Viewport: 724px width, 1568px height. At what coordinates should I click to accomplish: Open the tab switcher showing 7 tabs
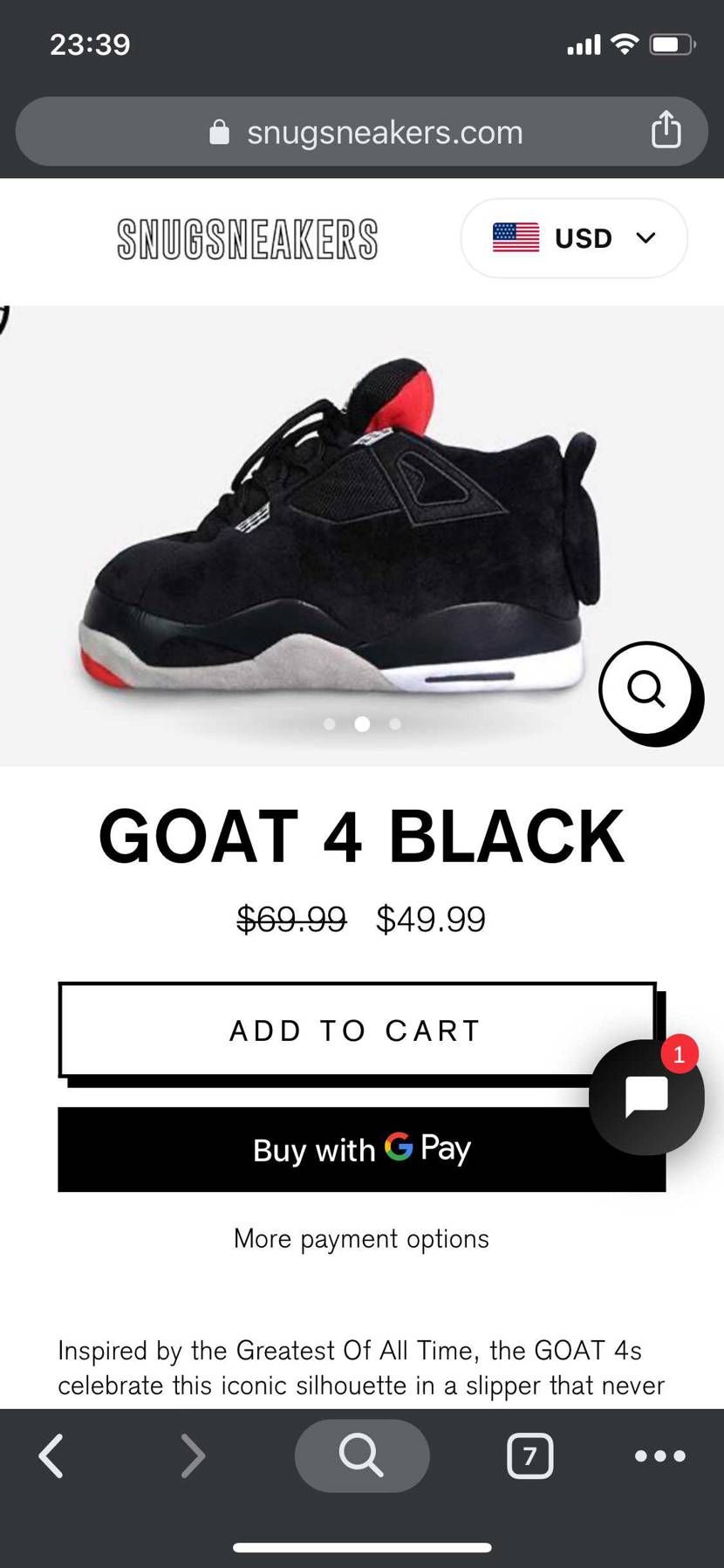pos(529,1455)
